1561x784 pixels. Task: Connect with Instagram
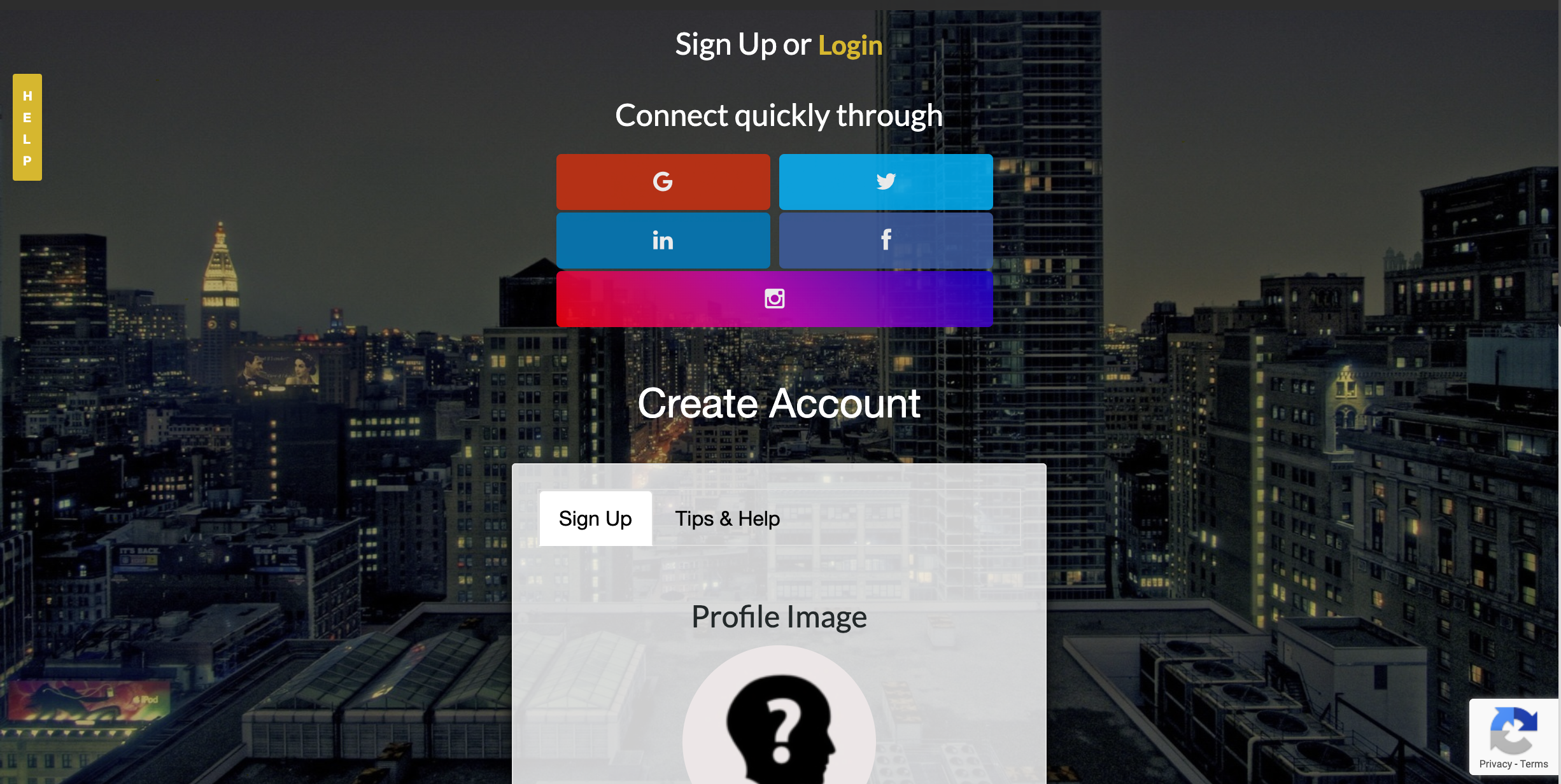click(x=774, y=299)
